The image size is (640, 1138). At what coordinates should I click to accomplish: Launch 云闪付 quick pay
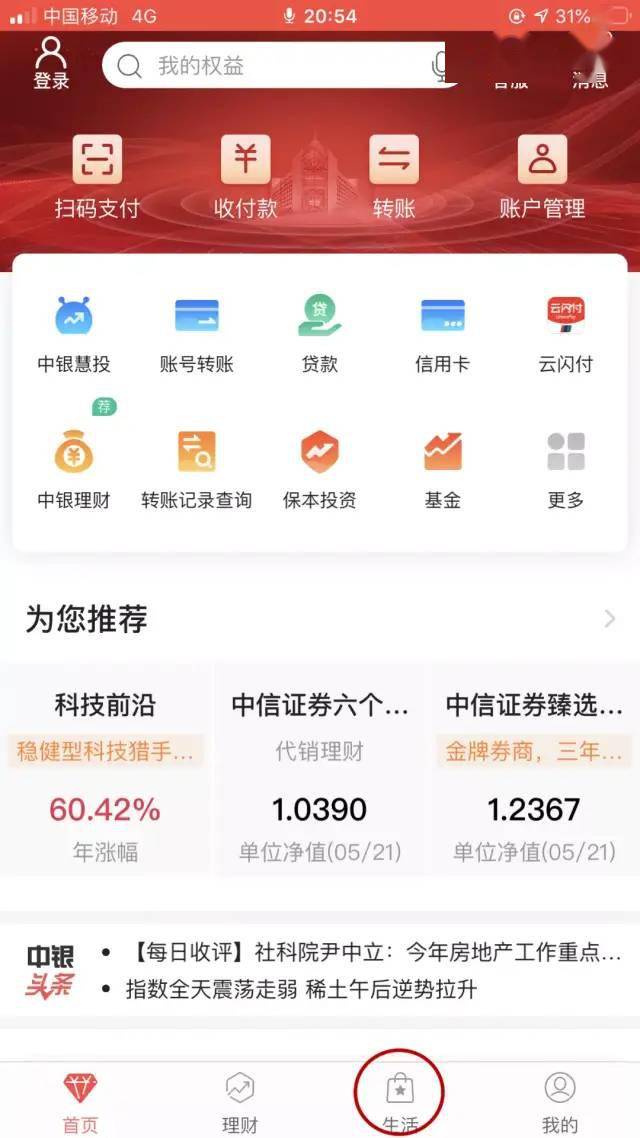tap(566, 334)
